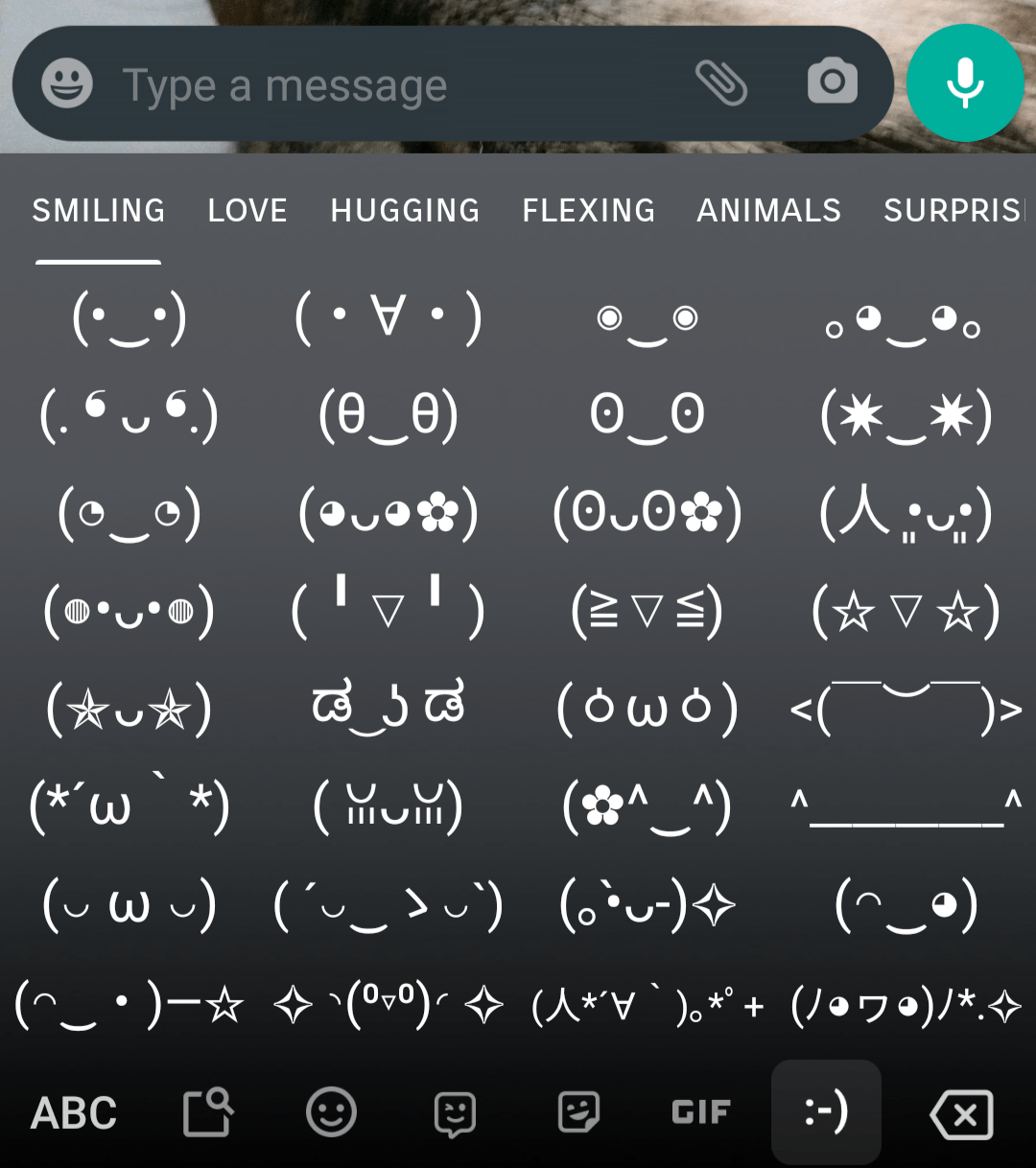Return to letters with the ABC key
The width and height of the screenshot is (1036, 1168).
pyautogui.click(x=72, y=1112)
